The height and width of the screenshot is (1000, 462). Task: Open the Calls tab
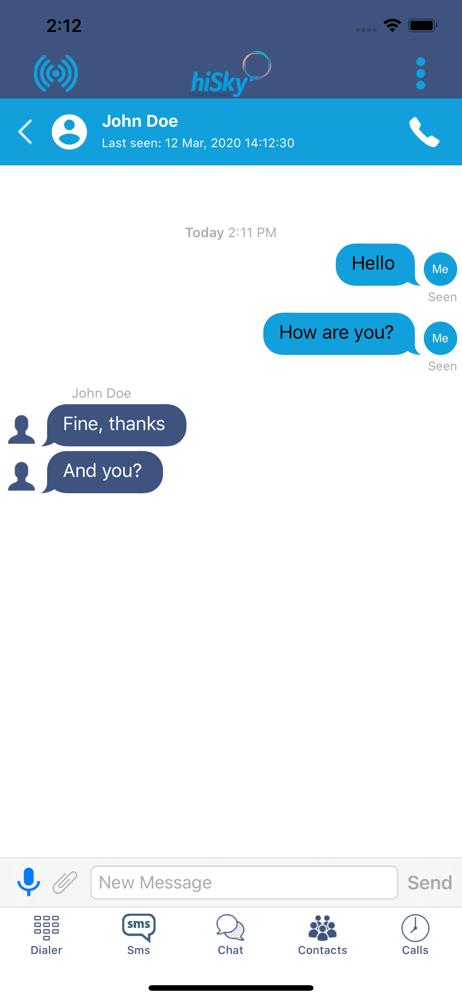tap(415, 935)
